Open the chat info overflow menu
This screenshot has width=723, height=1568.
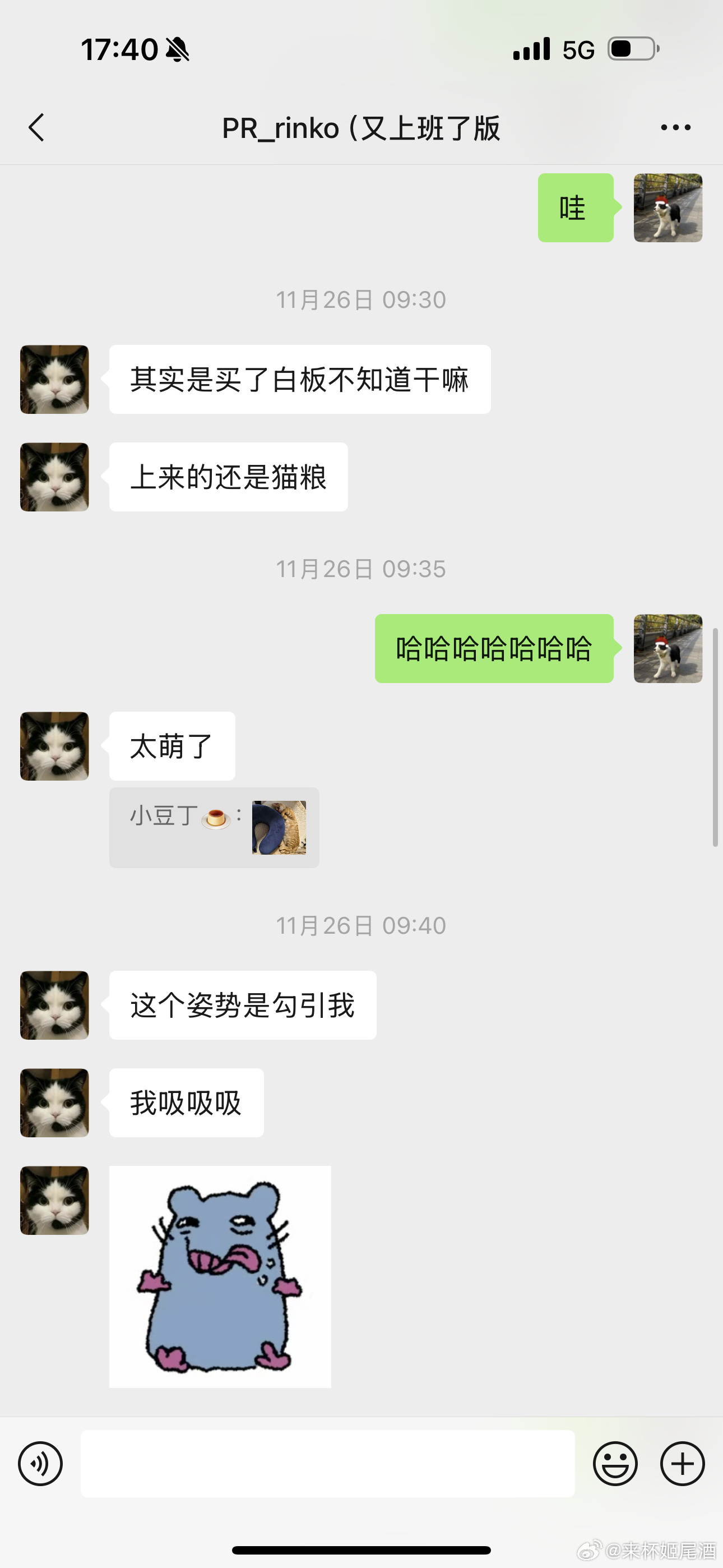[675, 128]
